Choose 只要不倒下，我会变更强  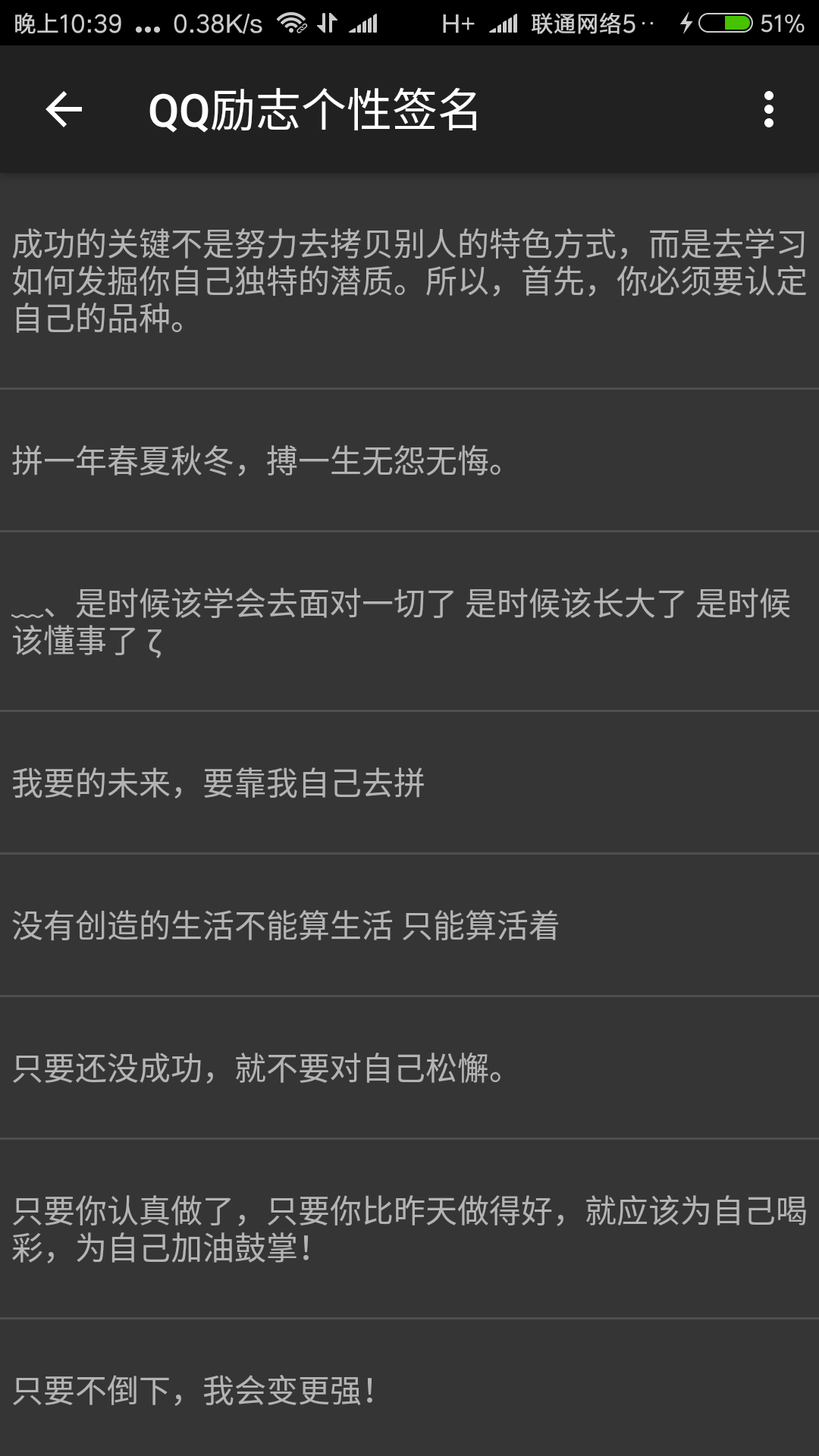coord(409,1389)
